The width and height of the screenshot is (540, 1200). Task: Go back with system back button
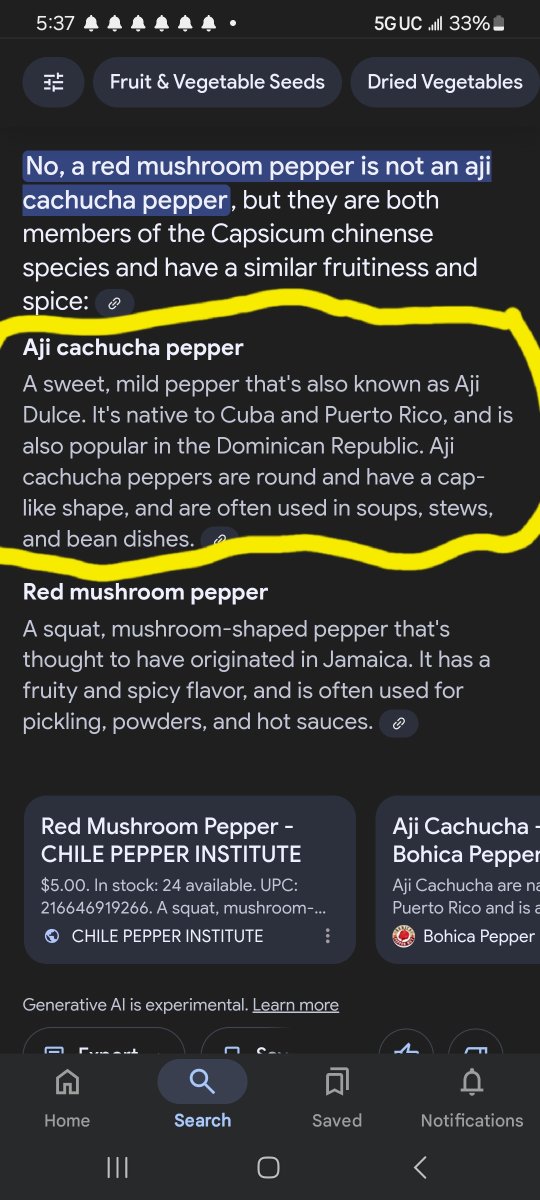click(420, 1167)
